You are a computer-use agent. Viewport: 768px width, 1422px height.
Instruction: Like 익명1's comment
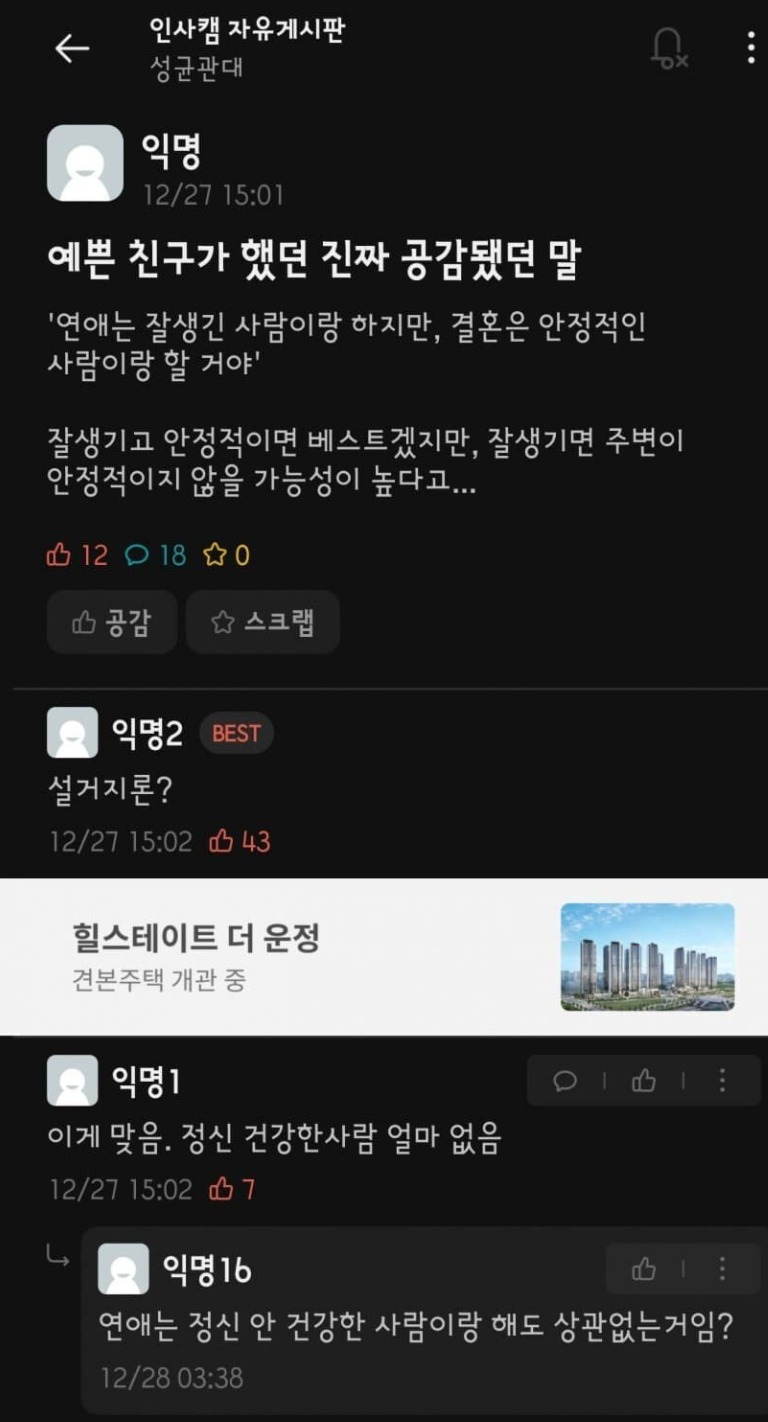pos(644,1080)
